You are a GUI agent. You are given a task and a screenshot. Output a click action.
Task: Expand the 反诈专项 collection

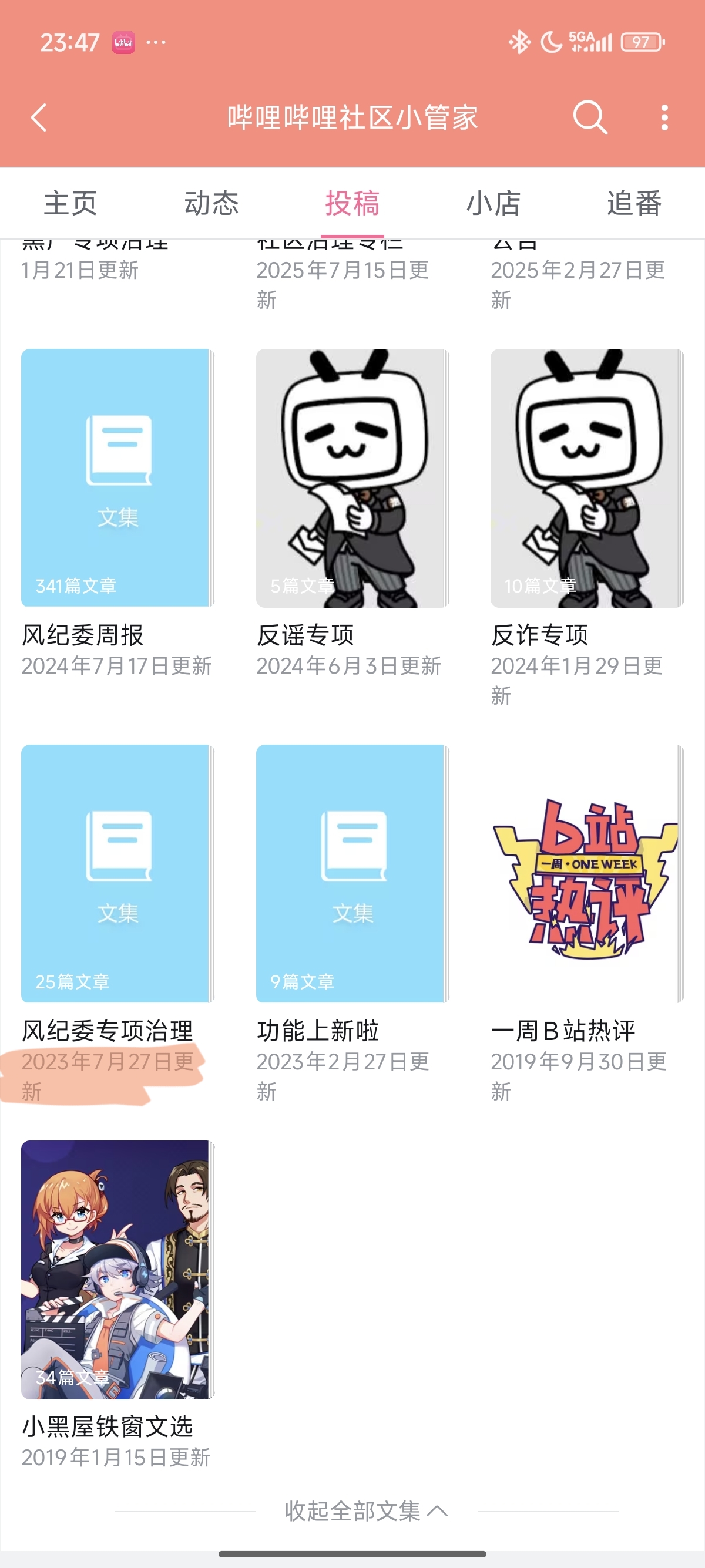586,480
